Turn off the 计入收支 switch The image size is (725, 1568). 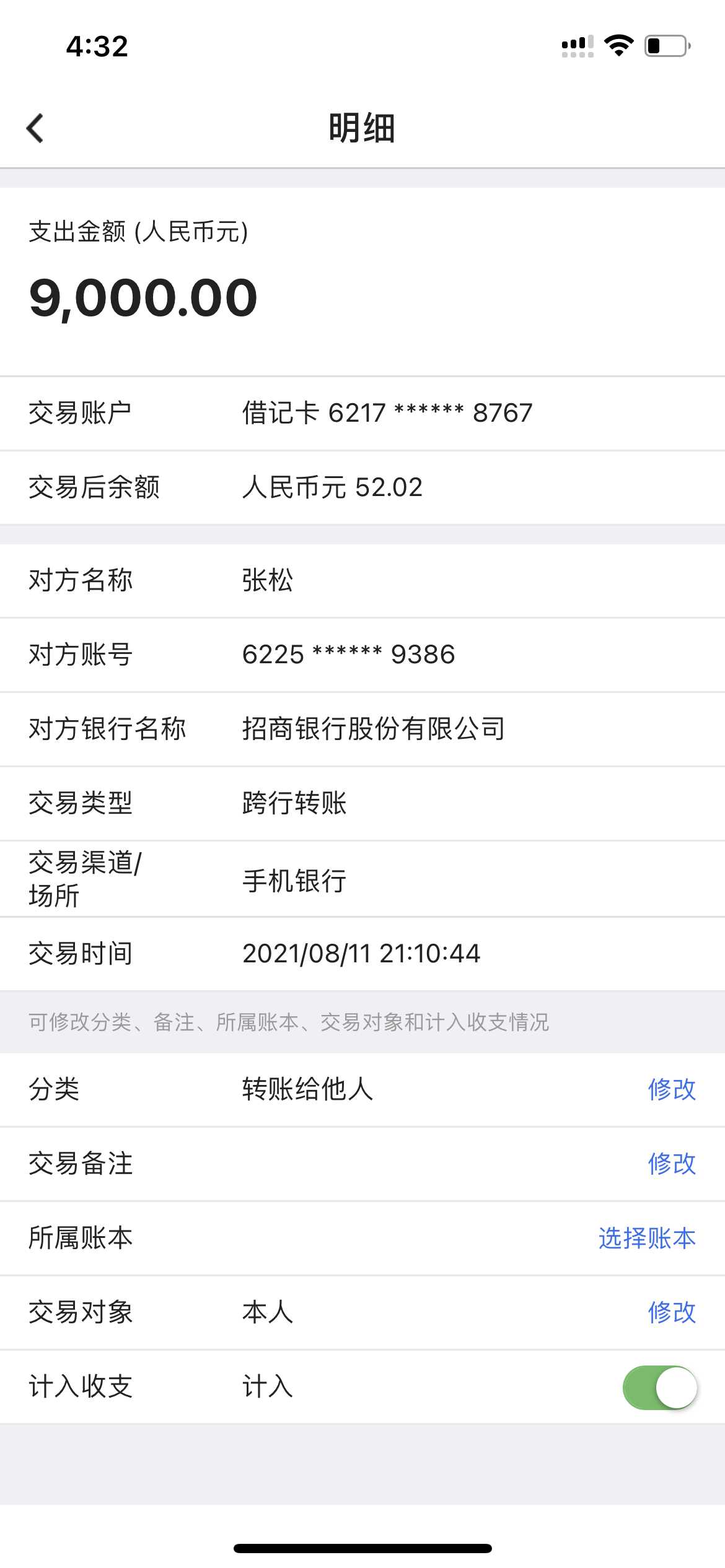point(659,1387)
